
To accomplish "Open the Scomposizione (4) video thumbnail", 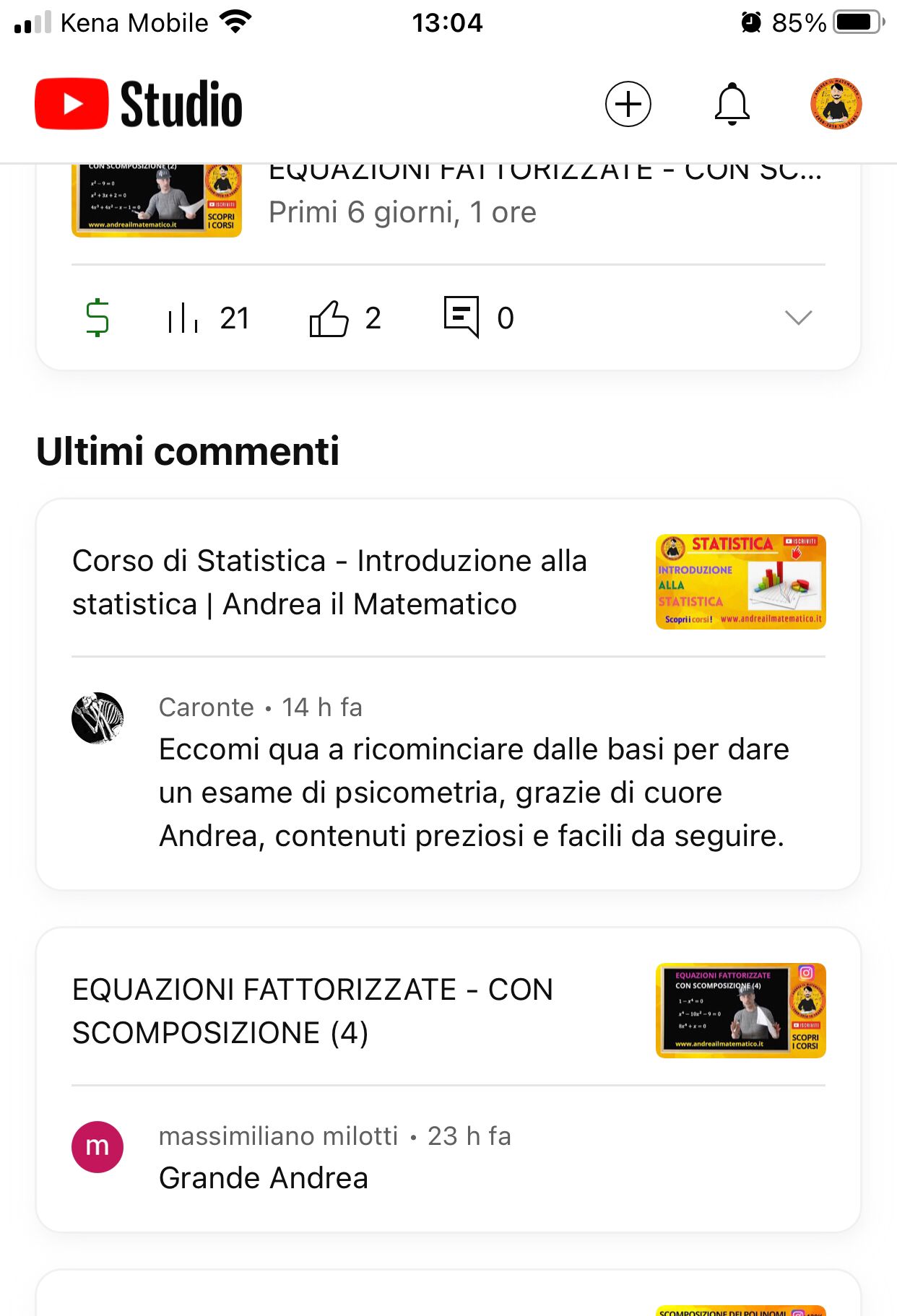I will click(x=740, y=1011).
